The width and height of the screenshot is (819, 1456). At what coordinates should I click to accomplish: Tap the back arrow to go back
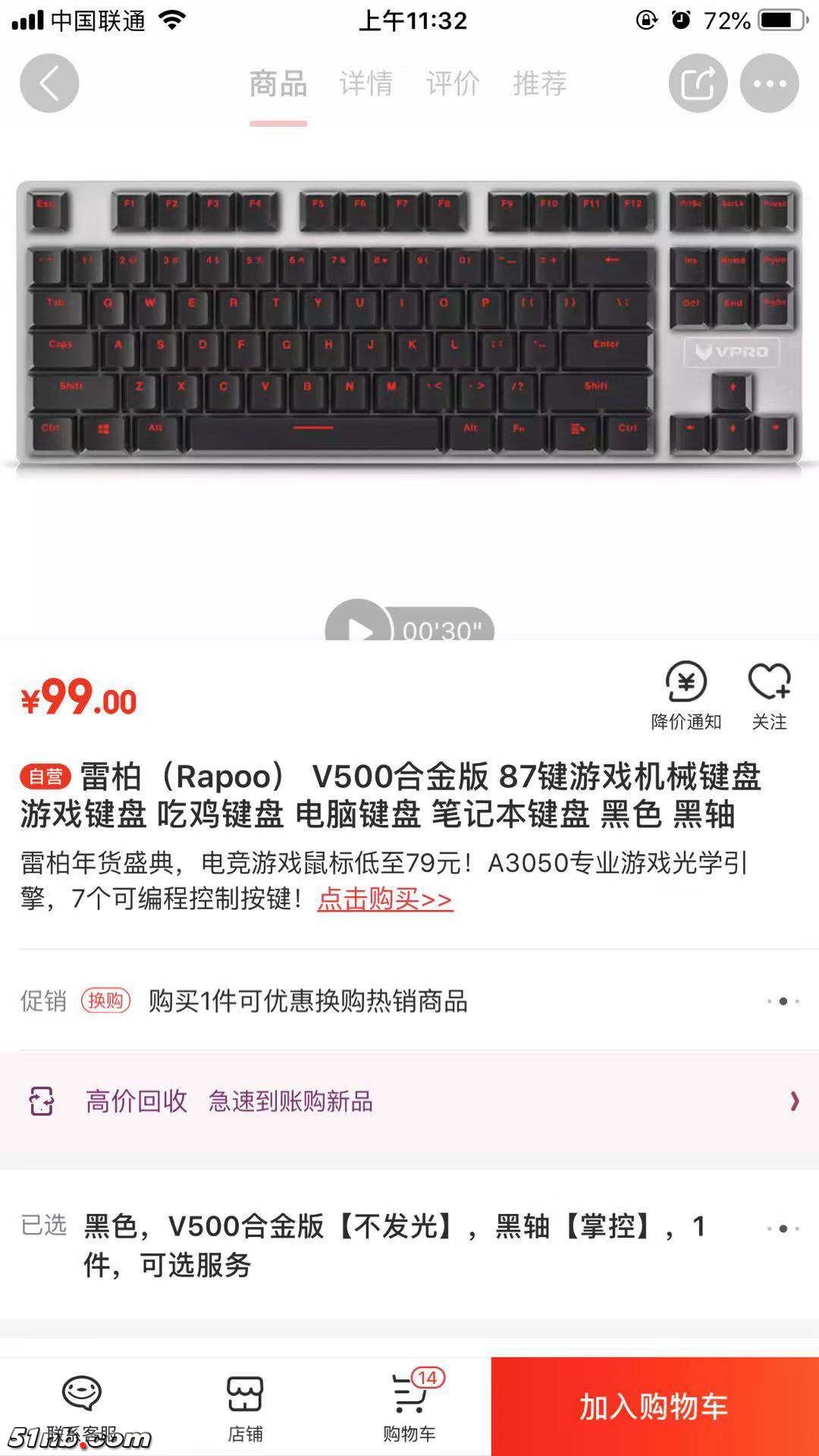click(x=50, y=83)
